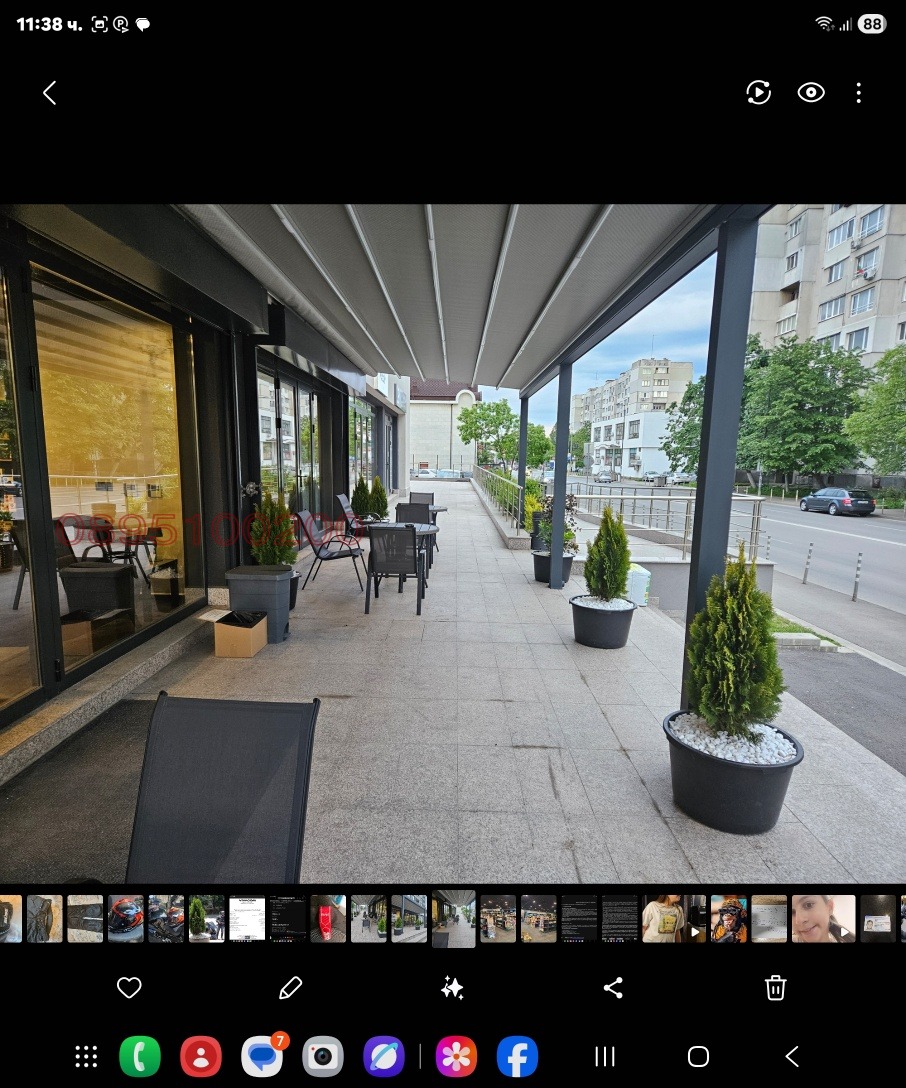
Task: Select the red helmet thumbnail in filmstrip
Action: tap(126, 918)
